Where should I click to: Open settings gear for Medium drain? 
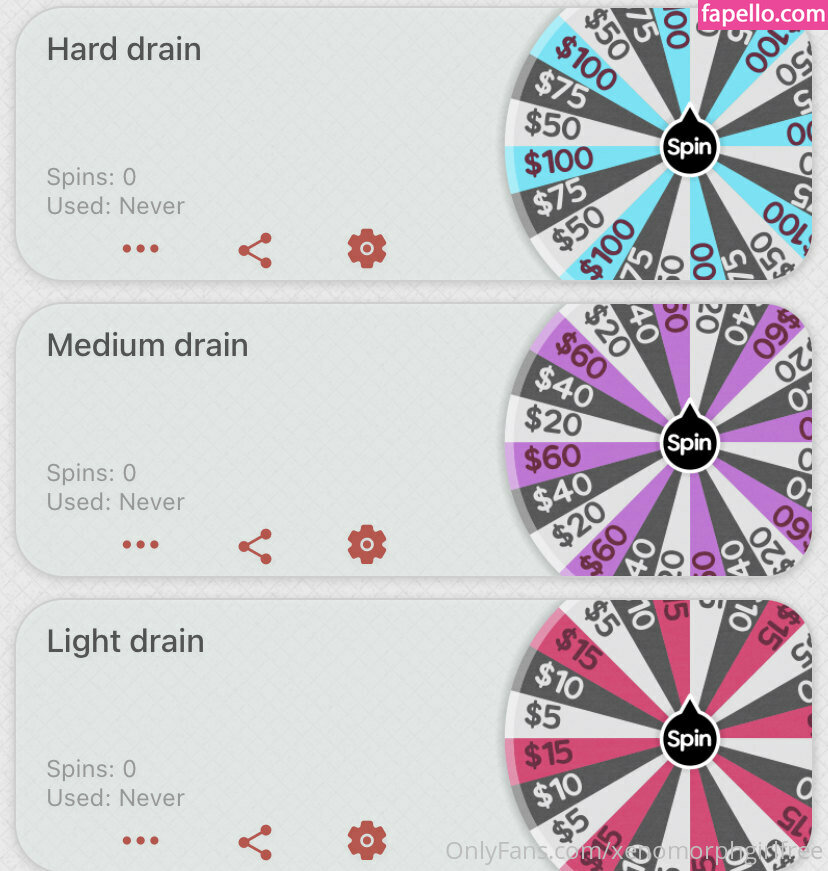coord(367,544)
